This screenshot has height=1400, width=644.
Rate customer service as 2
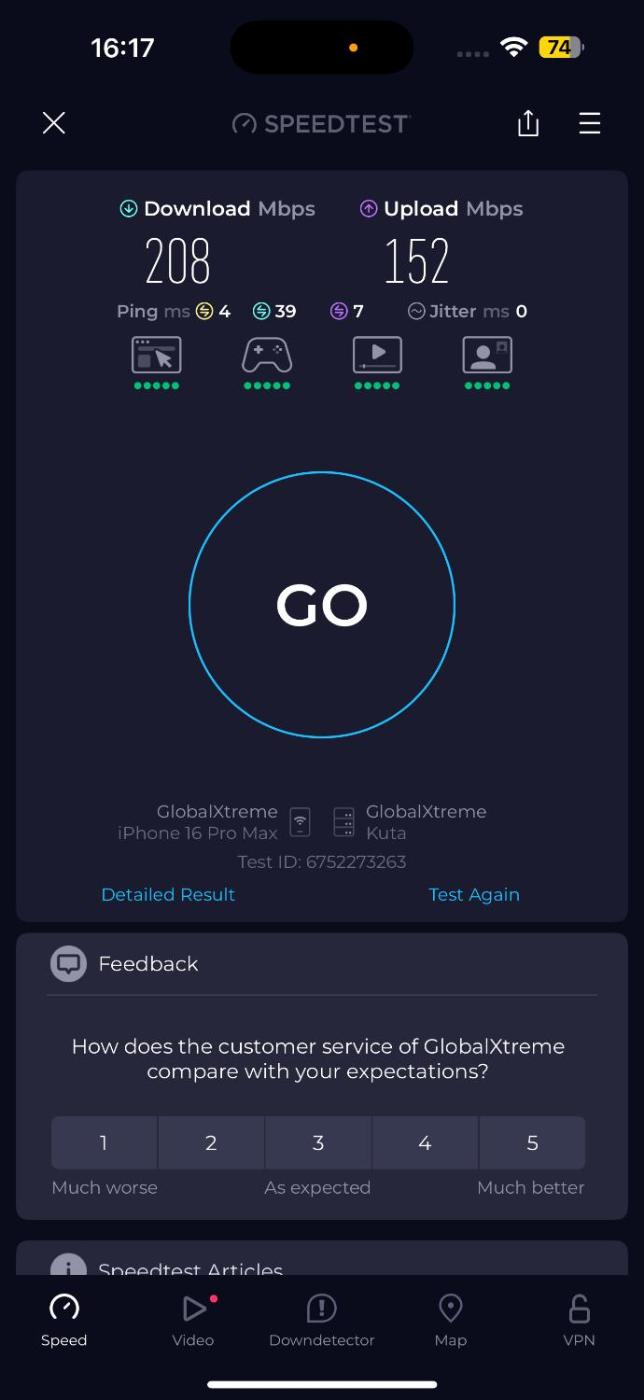tap(211, 1143)
